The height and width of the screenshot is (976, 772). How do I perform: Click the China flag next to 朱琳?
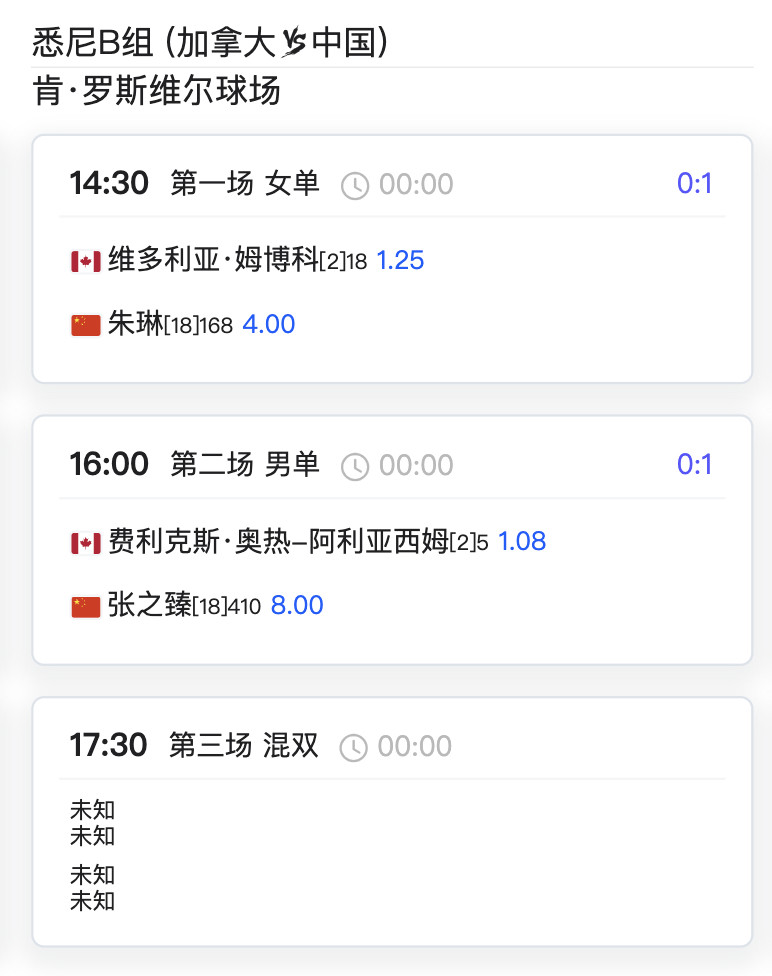[x=85, y=323]
